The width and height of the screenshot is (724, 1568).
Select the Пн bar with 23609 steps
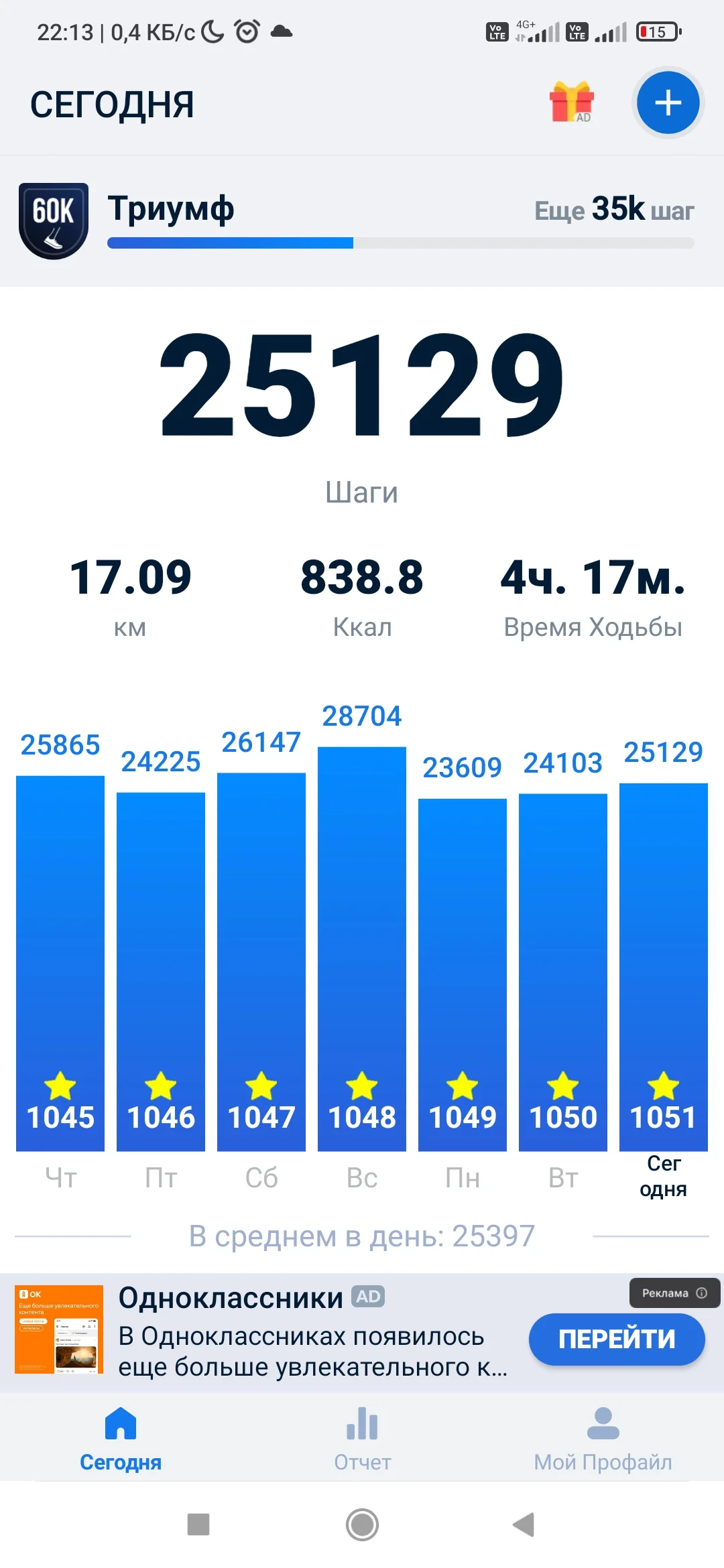click(463, 975)
